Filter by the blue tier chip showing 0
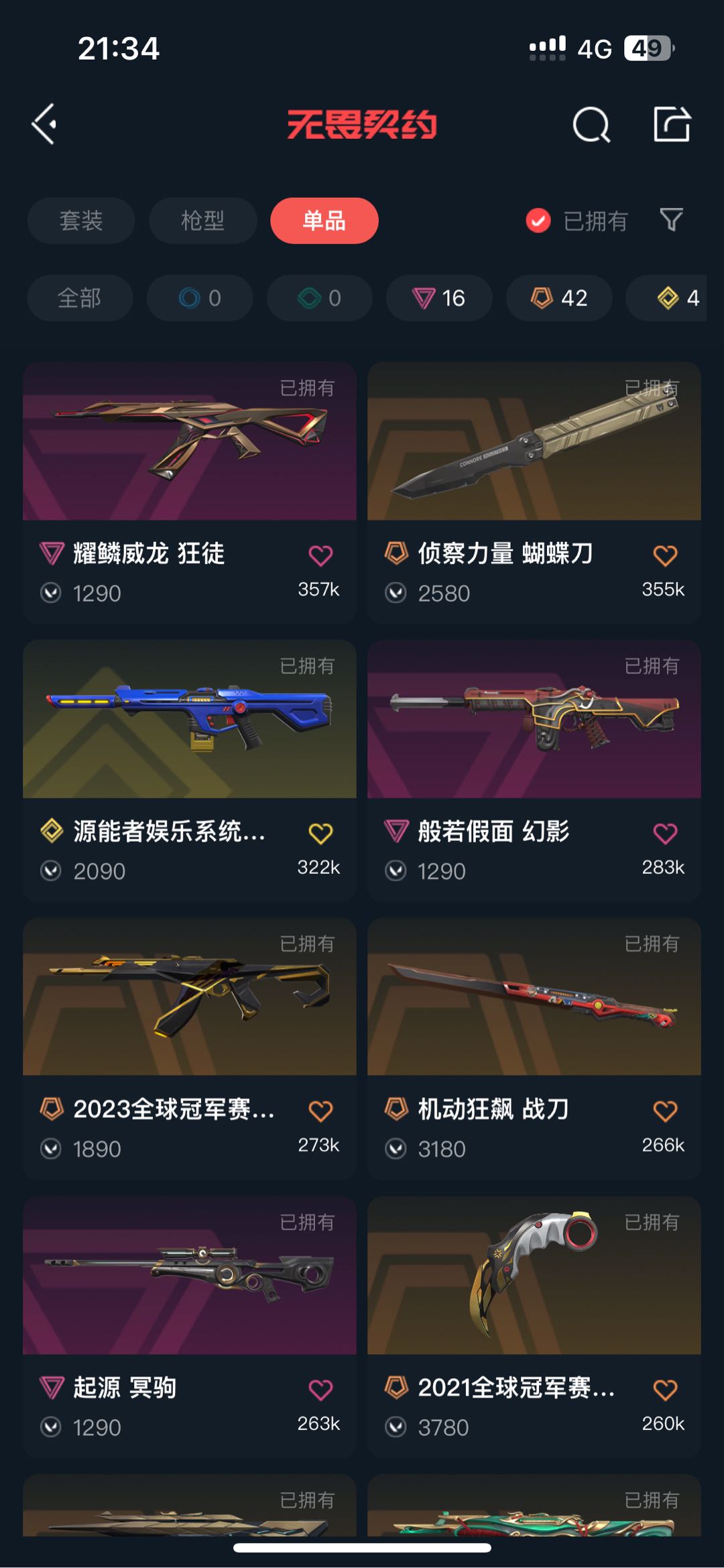Viewport: 724px width, 1568px height. pos(200,298)
